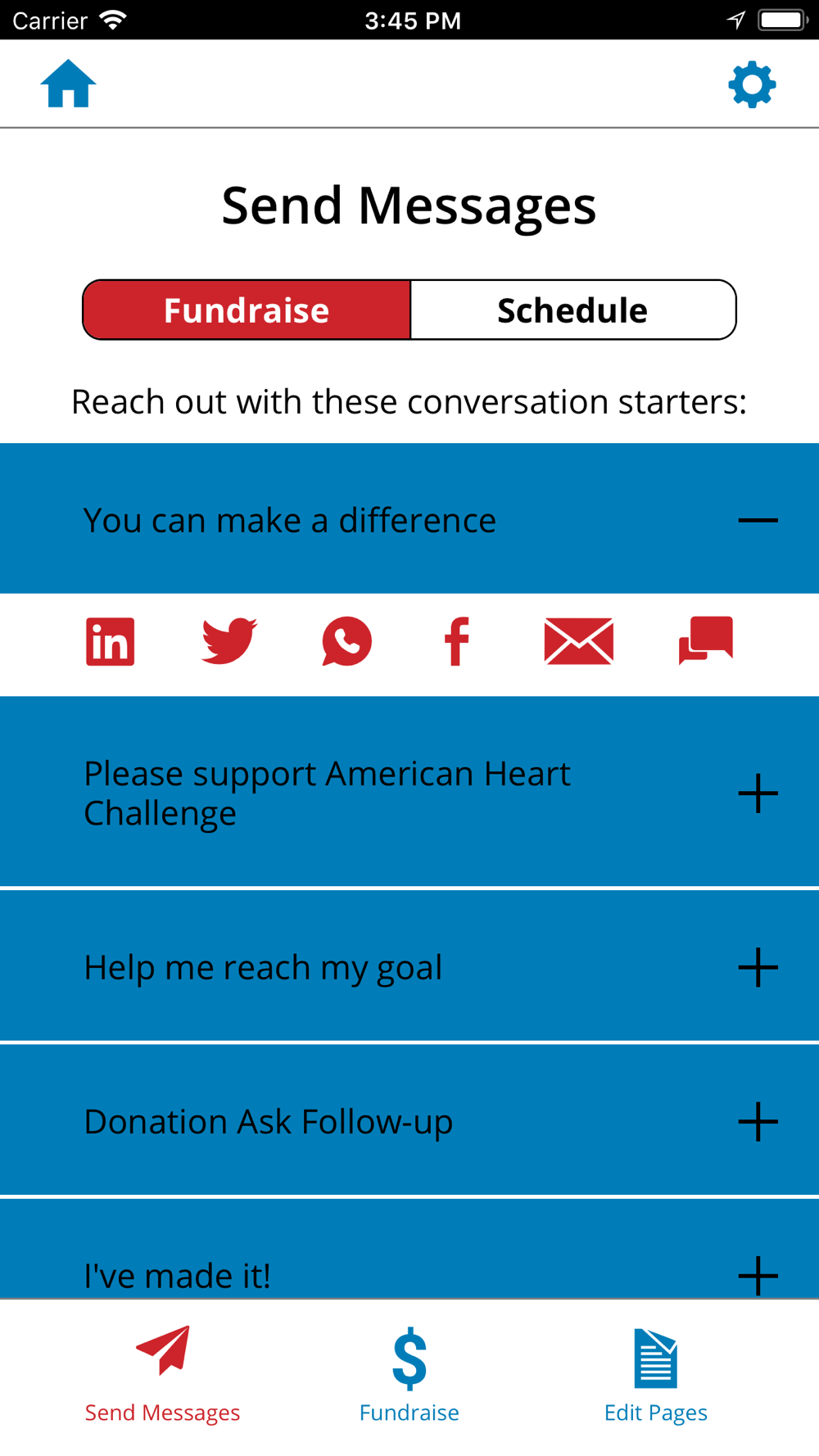Share via WhatsApp
This screenshot has height=1456, width=819.
coord(346,641)
